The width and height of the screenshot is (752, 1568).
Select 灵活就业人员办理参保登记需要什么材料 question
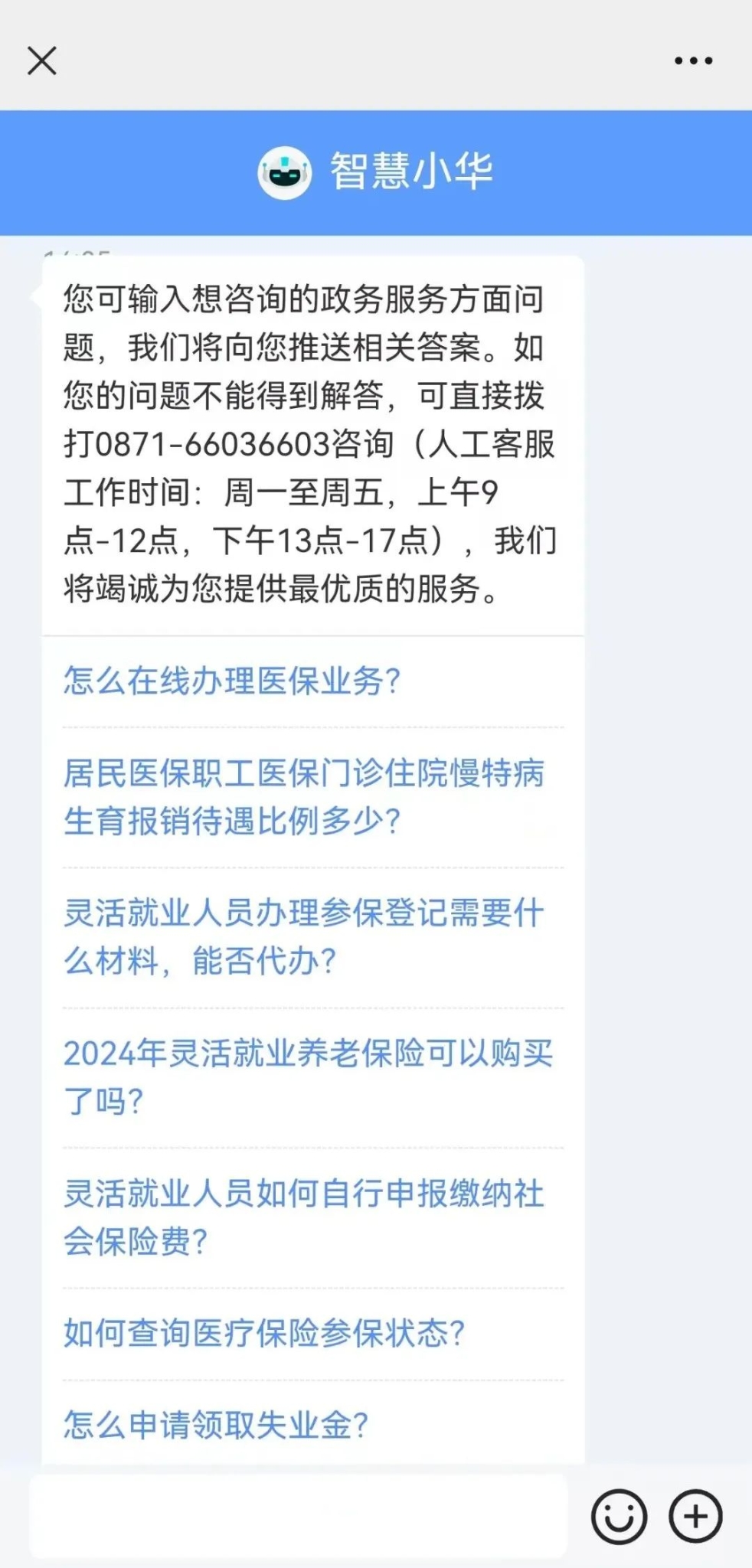click(304, 936)
